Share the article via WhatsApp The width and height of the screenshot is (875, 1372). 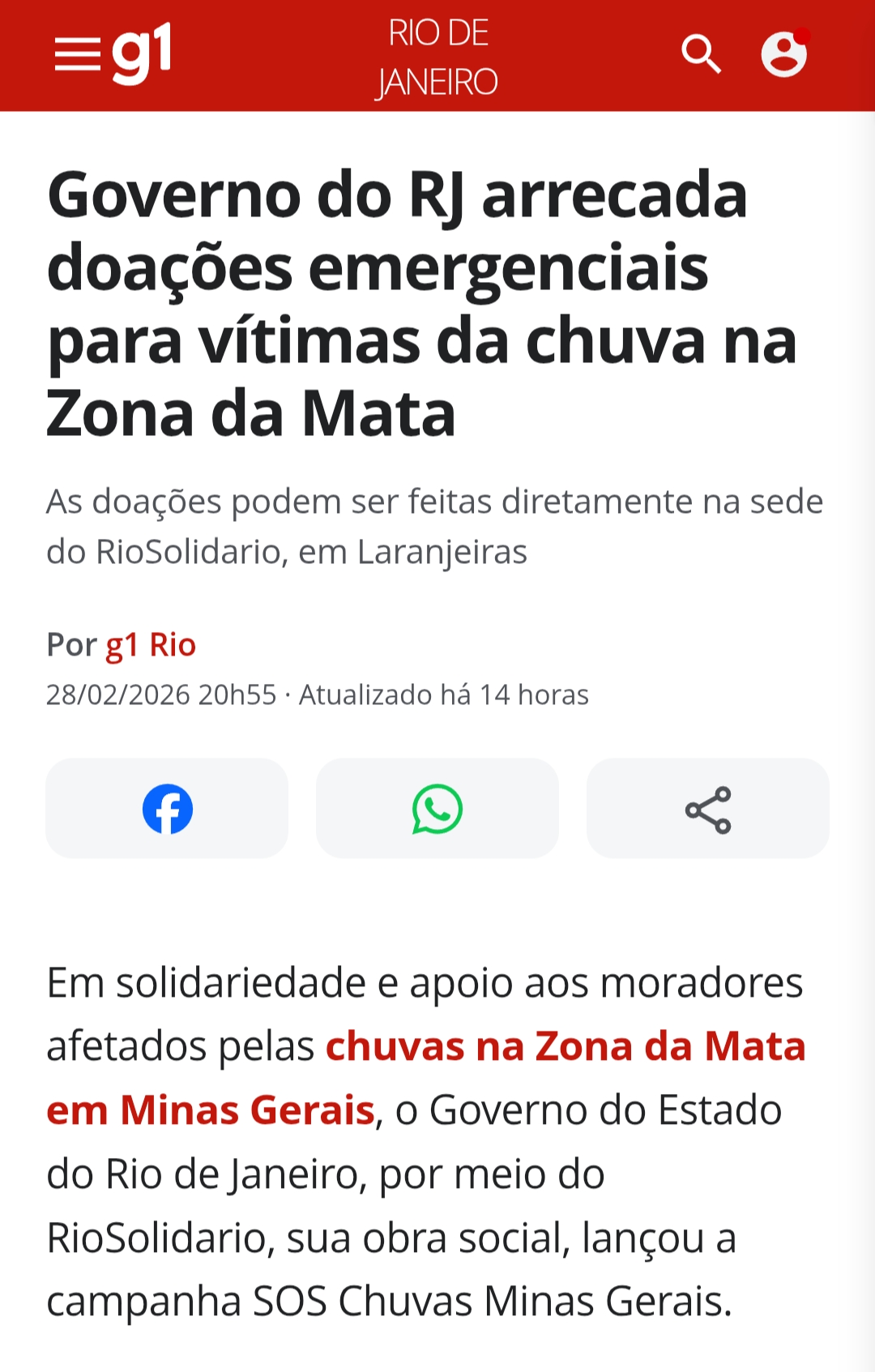pos(437,809)
